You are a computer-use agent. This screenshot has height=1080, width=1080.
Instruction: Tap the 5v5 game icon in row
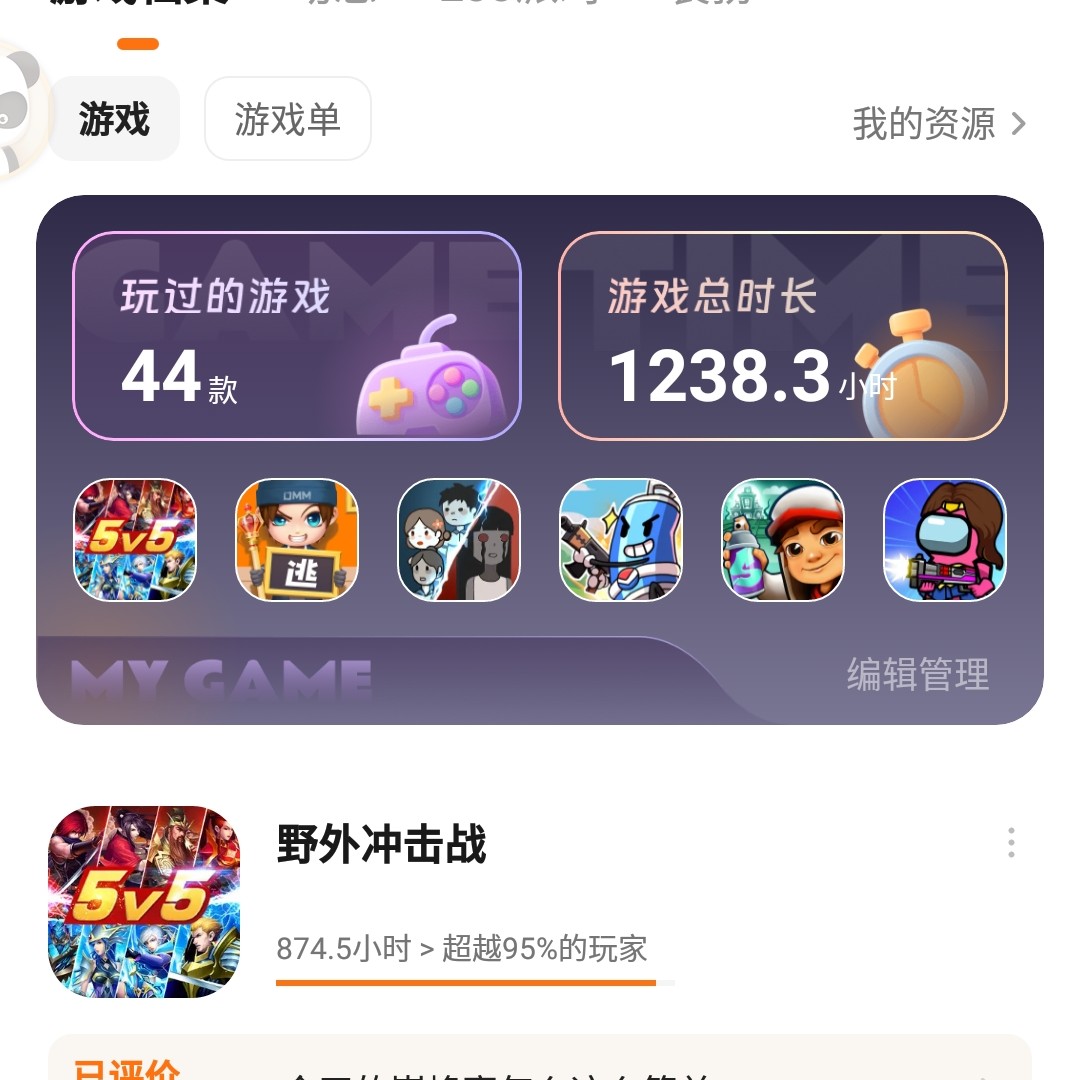135,540
